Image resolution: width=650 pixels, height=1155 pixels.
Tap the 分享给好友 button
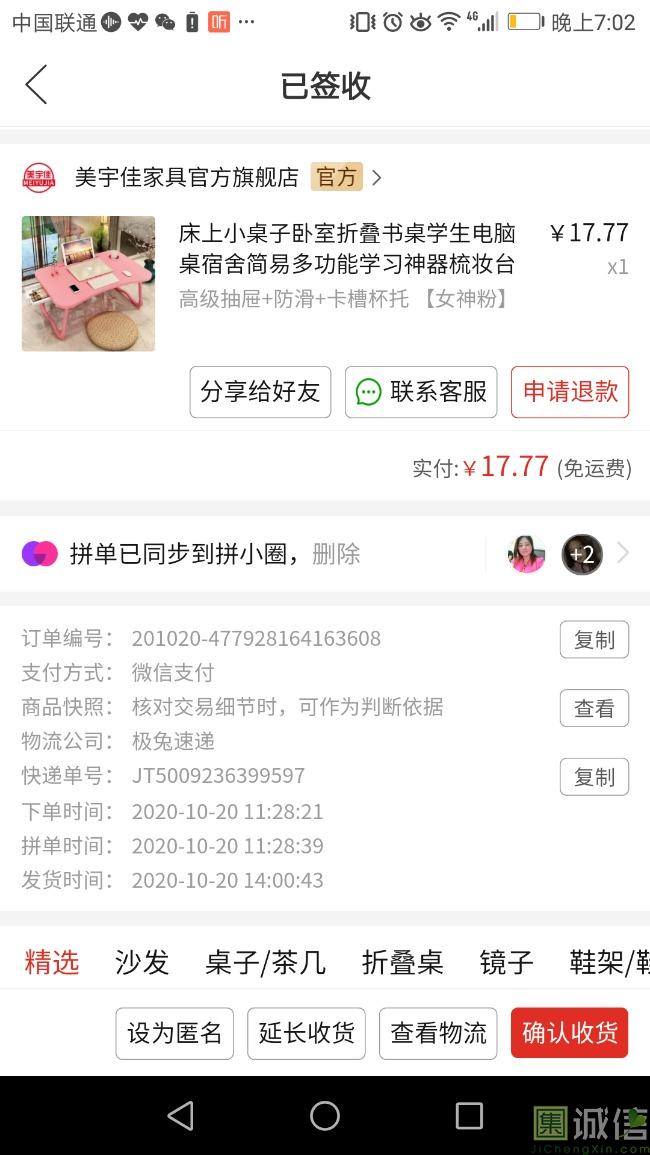[x=260, y=392]
